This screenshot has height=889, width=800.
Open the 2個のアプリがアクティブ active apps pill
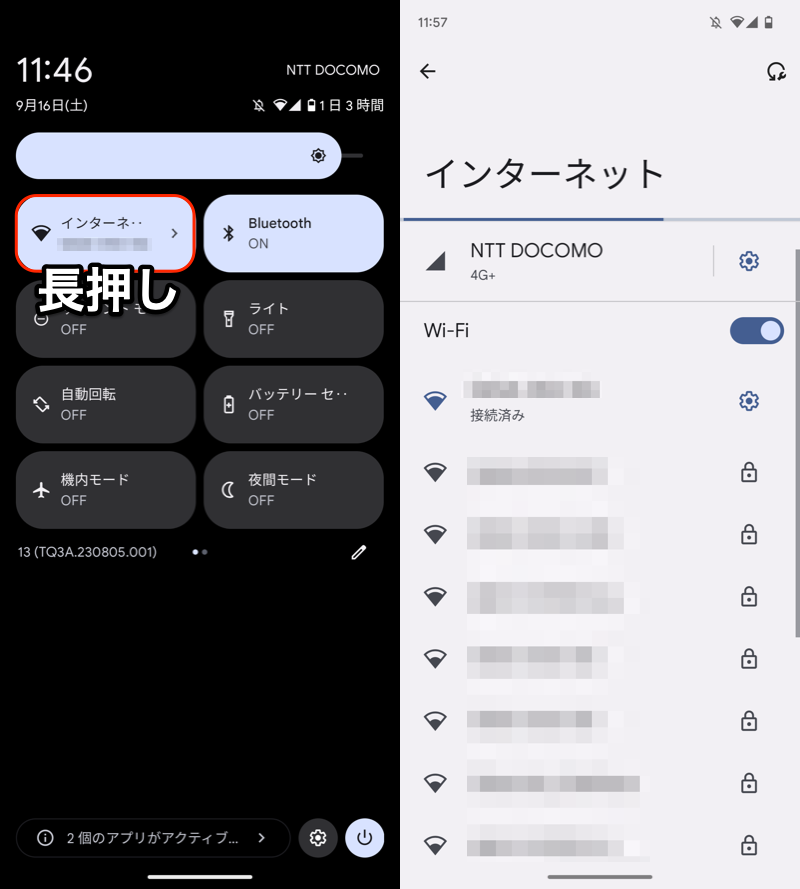153,838
